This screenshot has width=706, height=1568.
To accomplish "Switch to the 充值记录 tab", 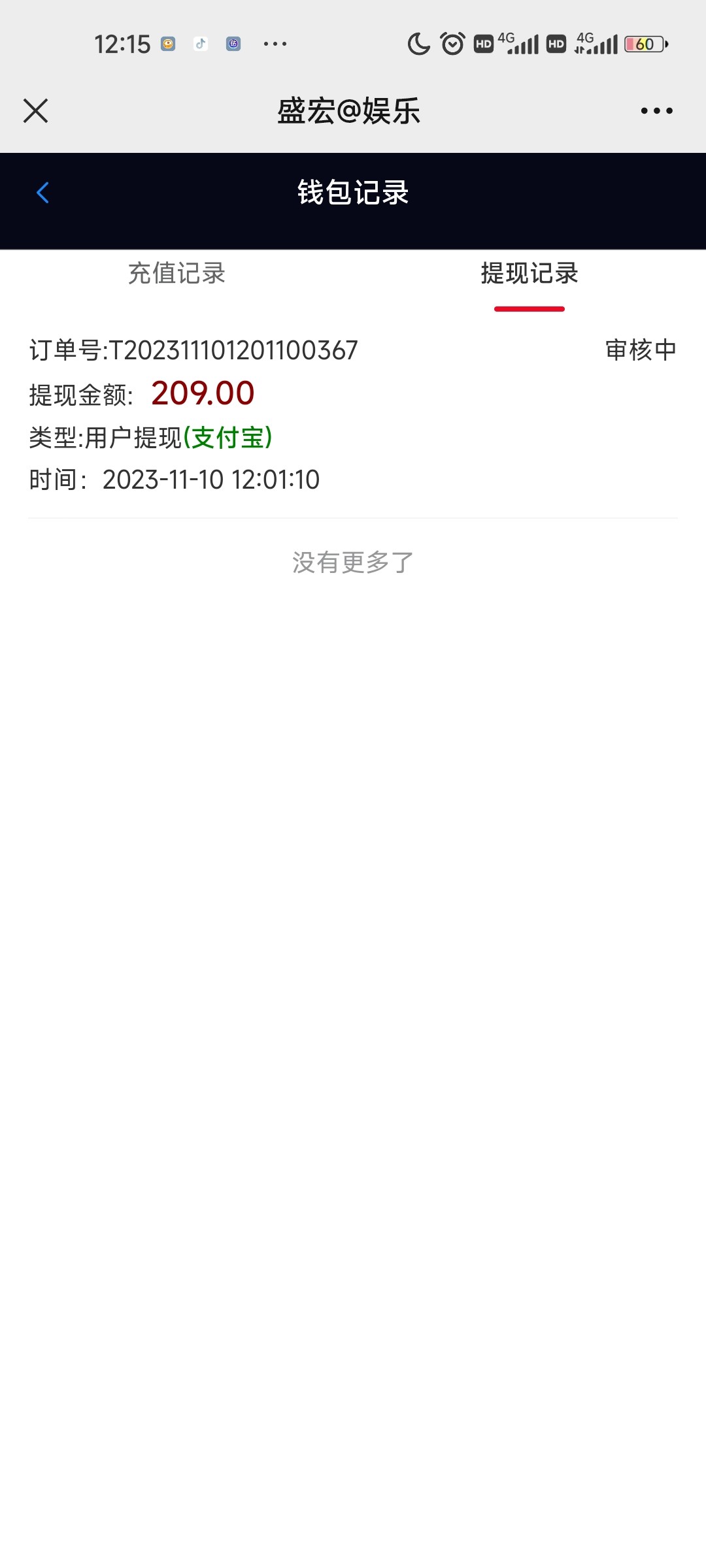I will [x=176, y=274].
